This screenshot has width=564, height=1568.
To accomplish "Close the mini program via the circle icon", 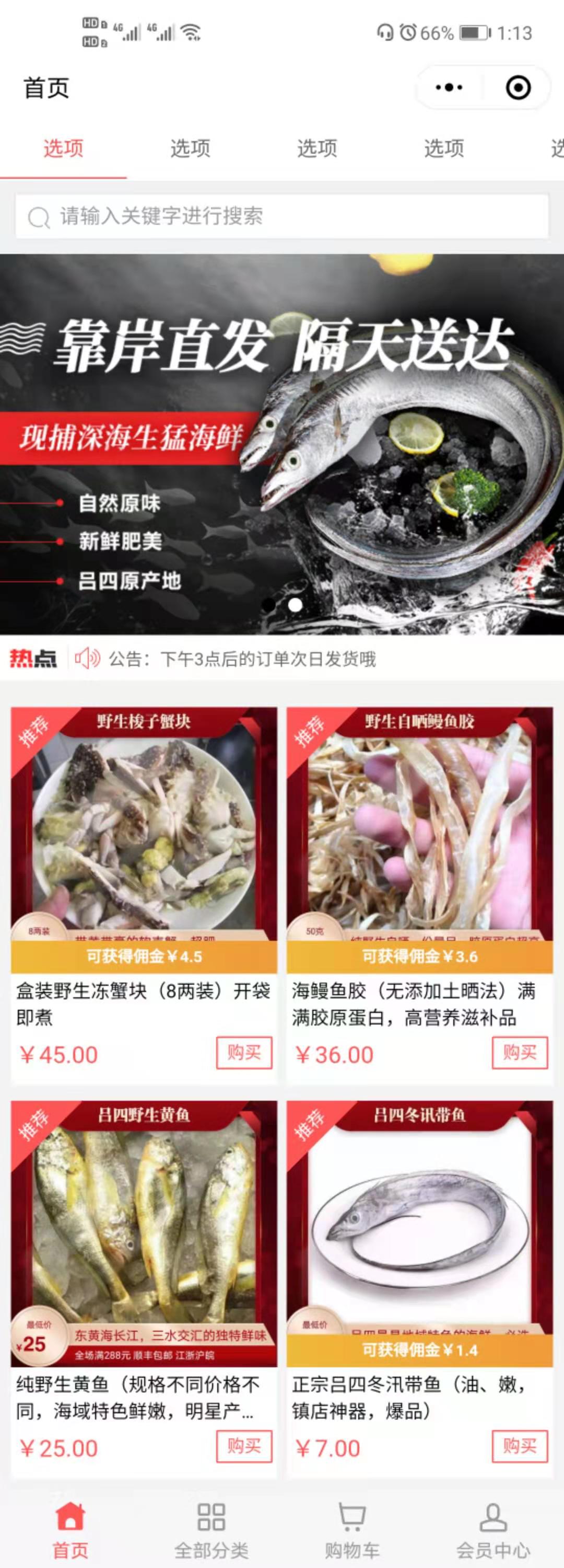I will pos(518,88).
